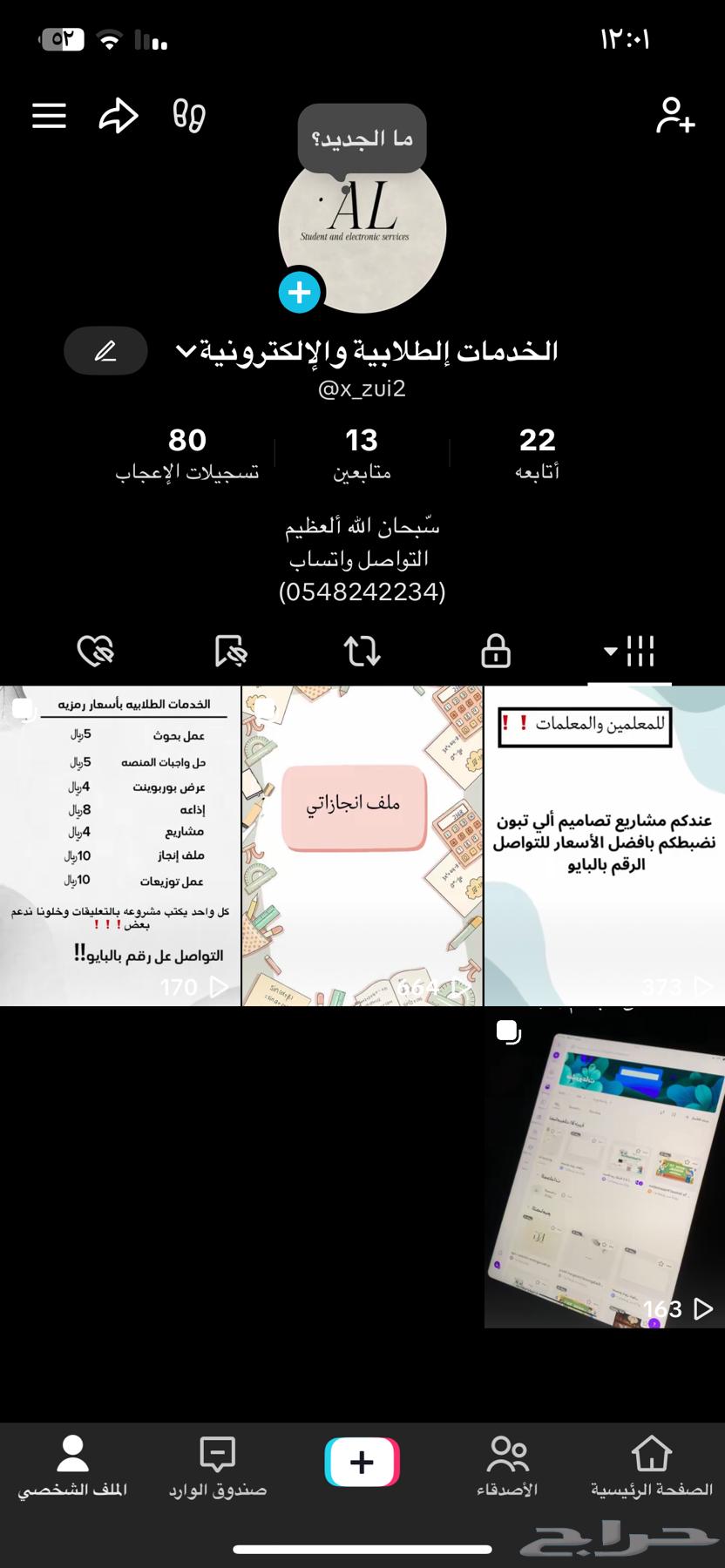Open the add friends suggestions icon
725x1568 pixels.
click(676, 116)
